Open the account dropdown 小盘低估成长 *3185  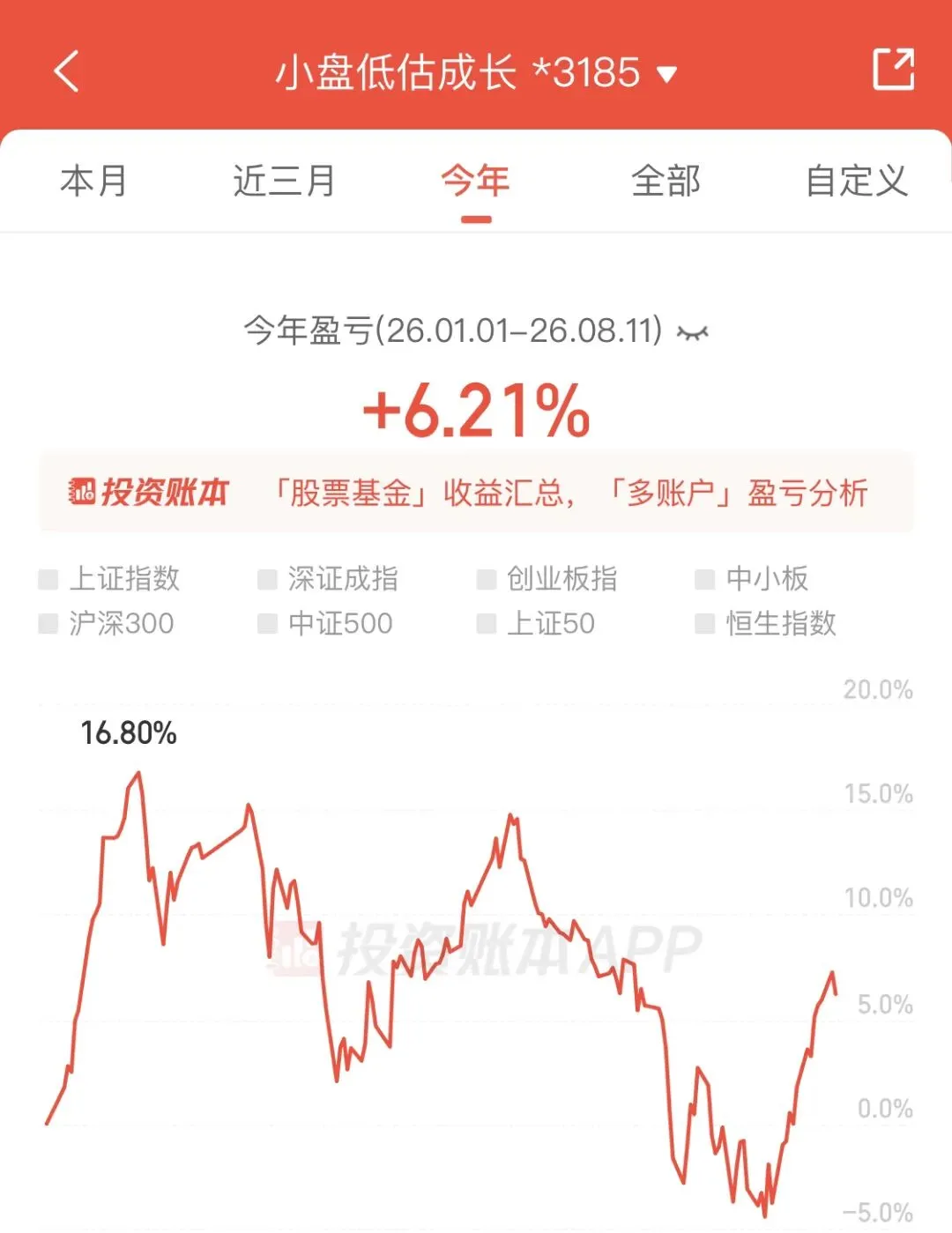[x=476, y=72]
